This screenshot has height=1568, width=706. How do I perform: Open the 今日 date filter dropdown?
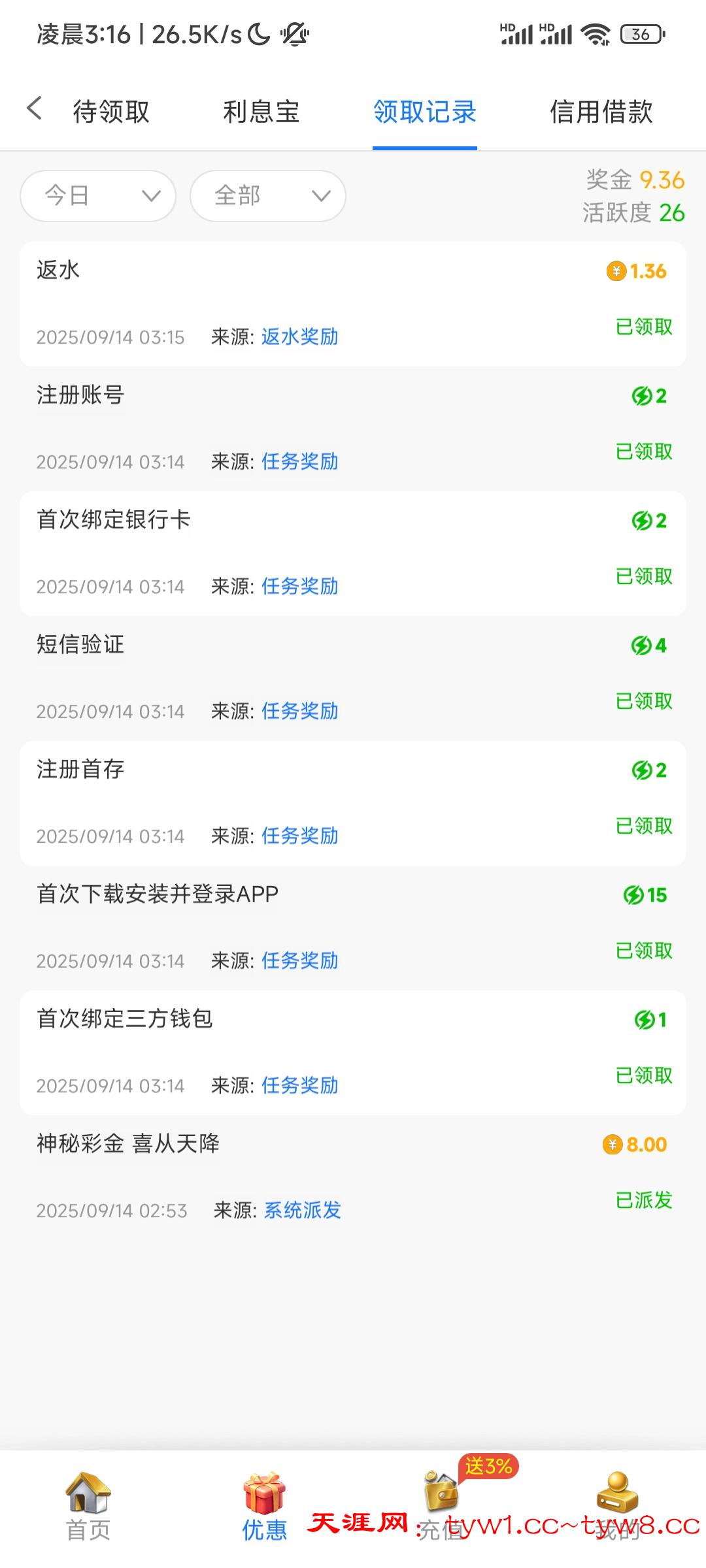click(98, 195)
